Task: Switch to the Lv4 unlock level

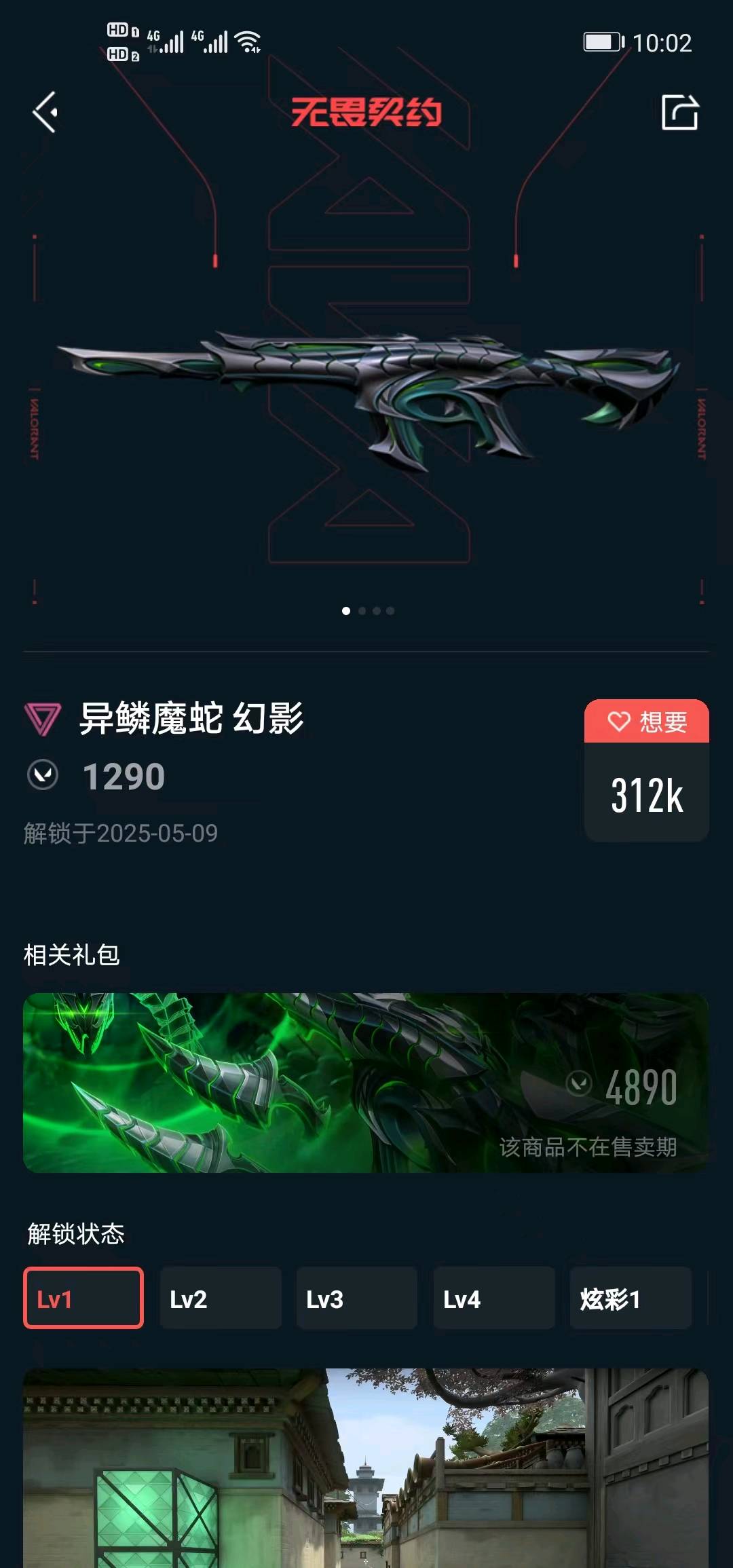Action: [x=494, y=1298]
